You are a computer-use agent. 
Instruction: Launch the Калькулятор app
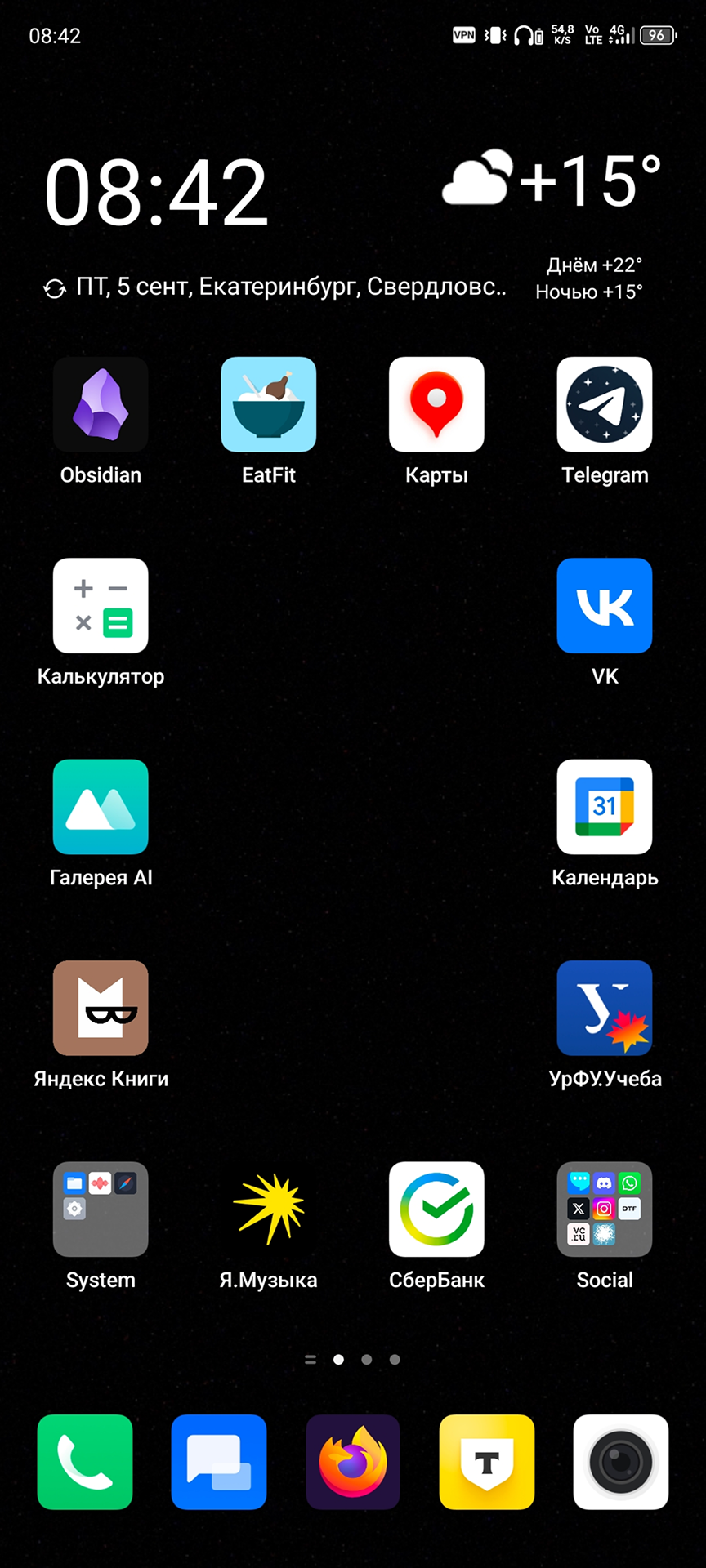101,605
